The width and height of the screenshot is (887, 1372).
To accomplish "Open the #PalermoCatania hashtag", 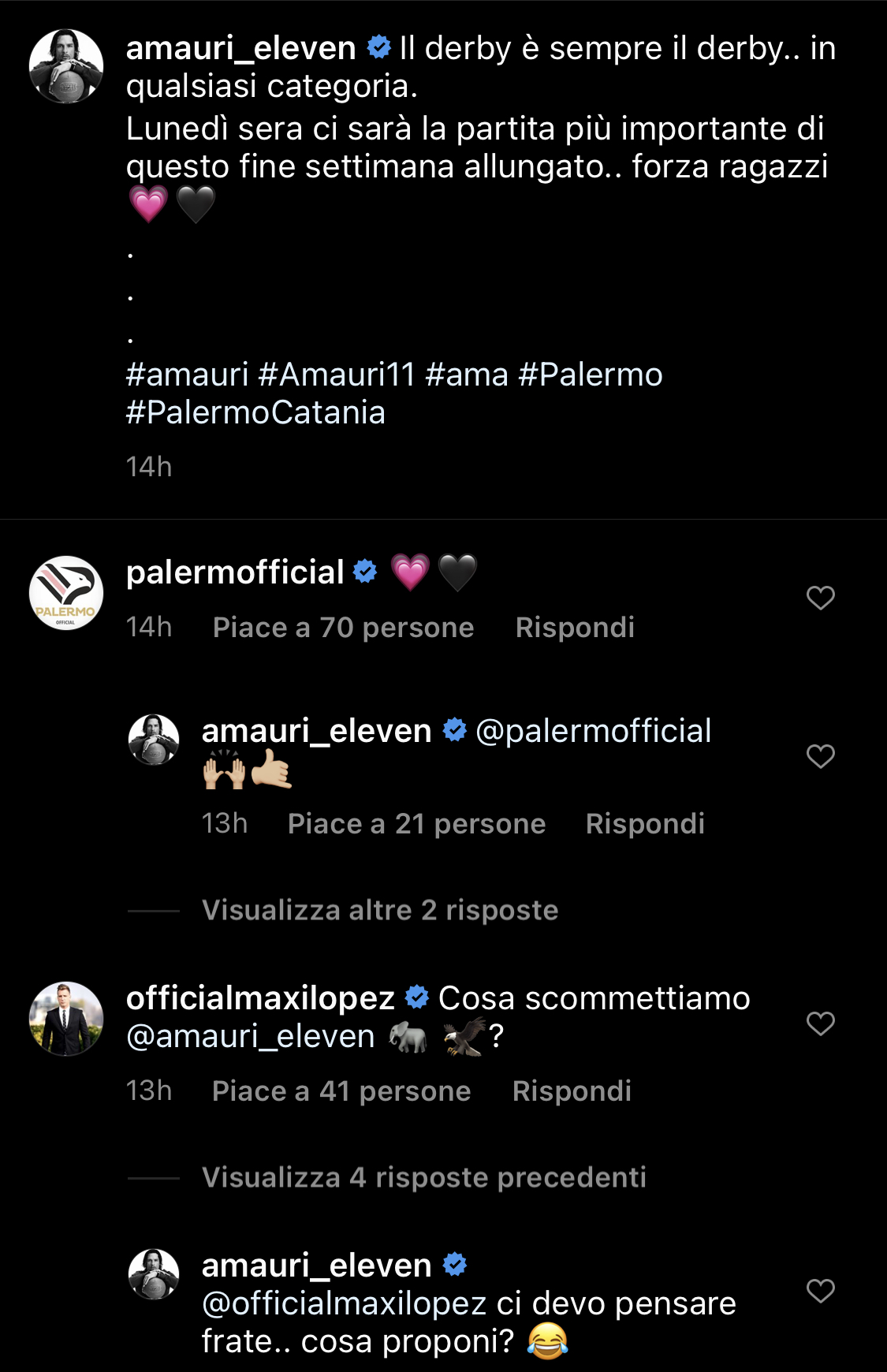I will [x=255, y=413].
